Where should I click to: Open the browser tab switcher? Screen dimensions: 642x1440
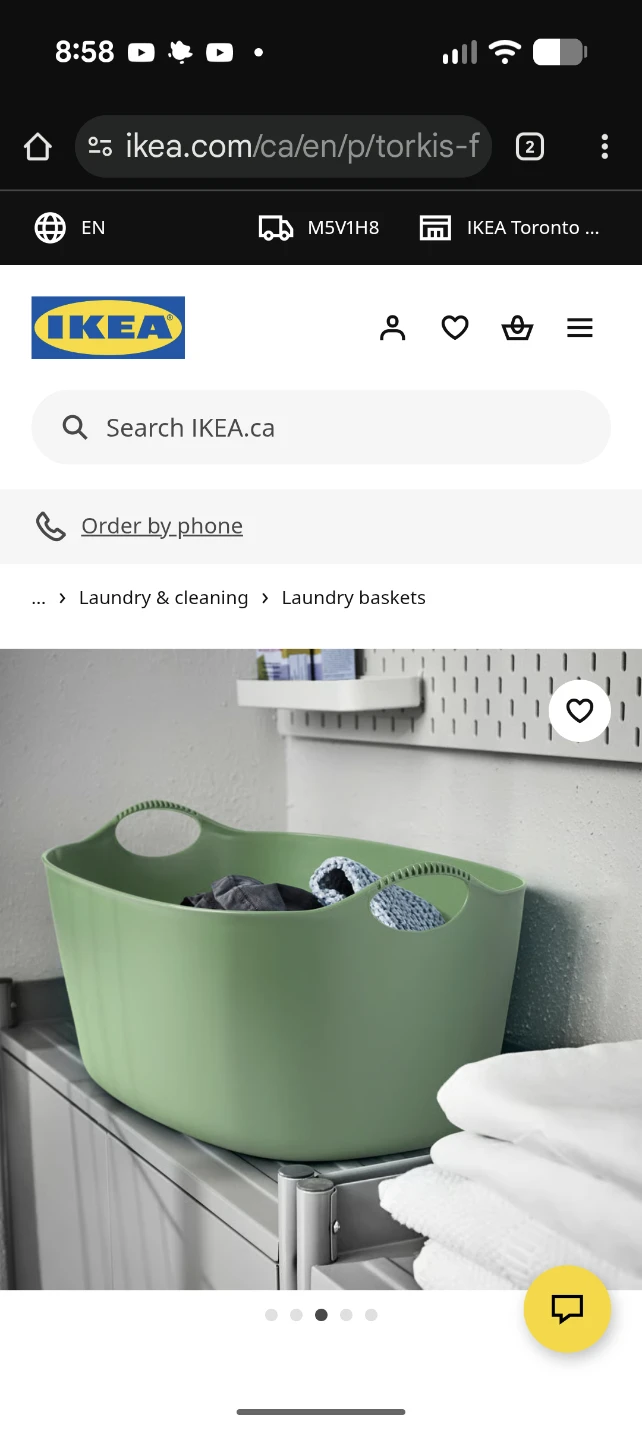point(529,148)
